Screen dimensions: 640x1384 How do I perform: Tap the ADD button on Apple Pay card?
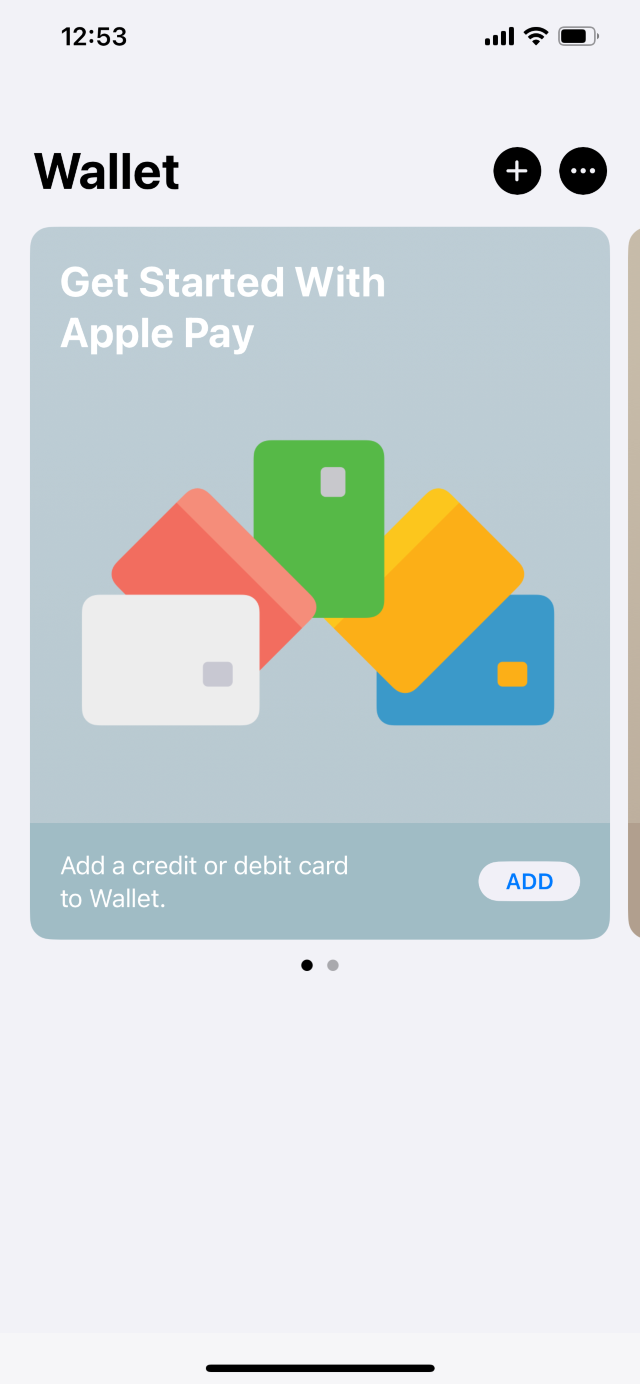point(529,881)
